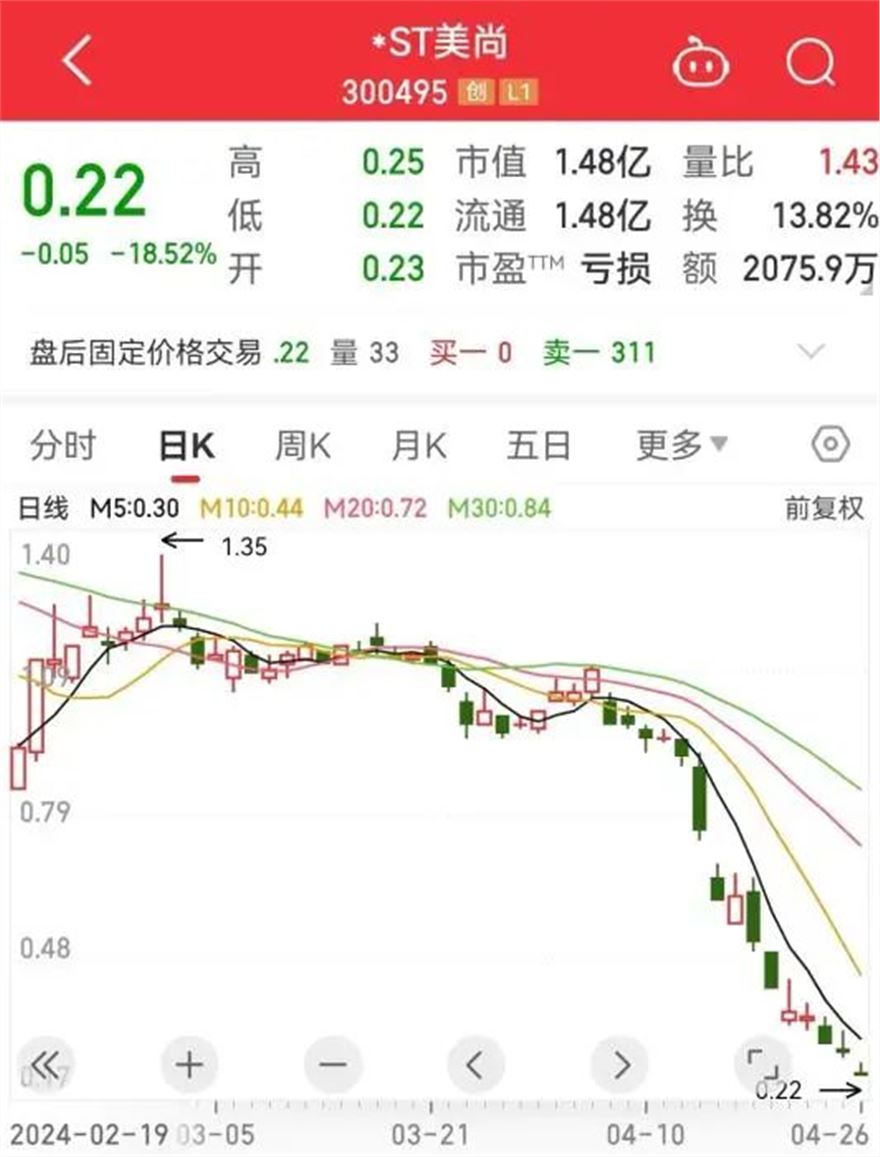880x1157 pixels.
Task: Zoom in the K-line chart
Action: (x=189, y=1064)
